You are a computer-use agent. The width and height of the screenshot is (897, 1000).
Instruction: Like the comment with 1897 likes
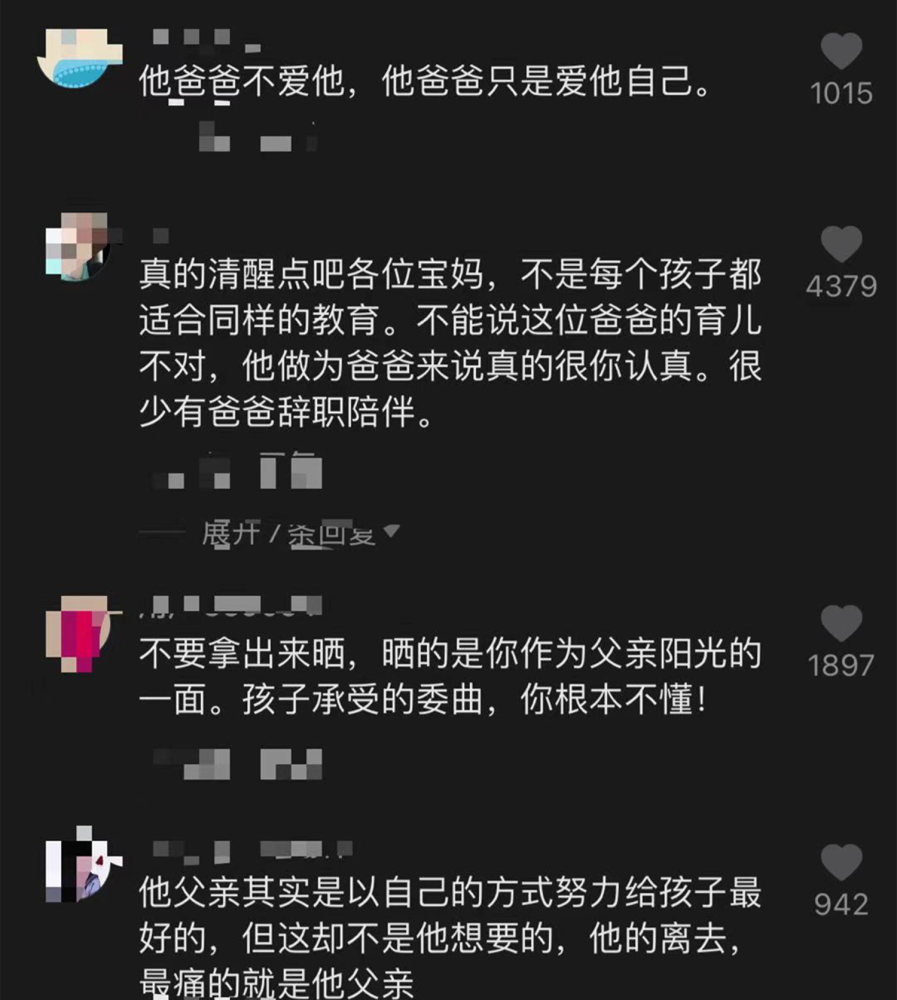(x=841, y=624)
